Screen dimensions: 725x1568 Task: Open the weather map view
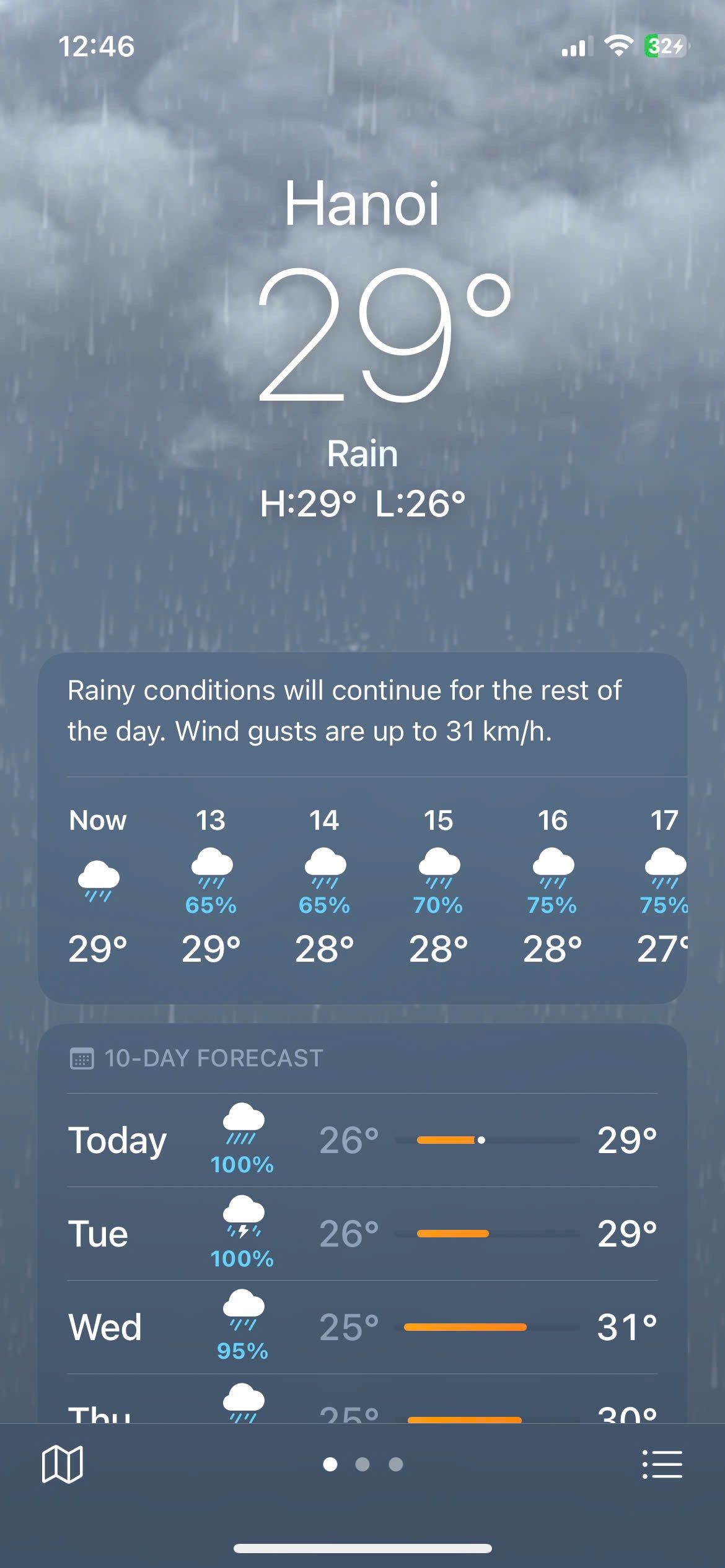62,1465
